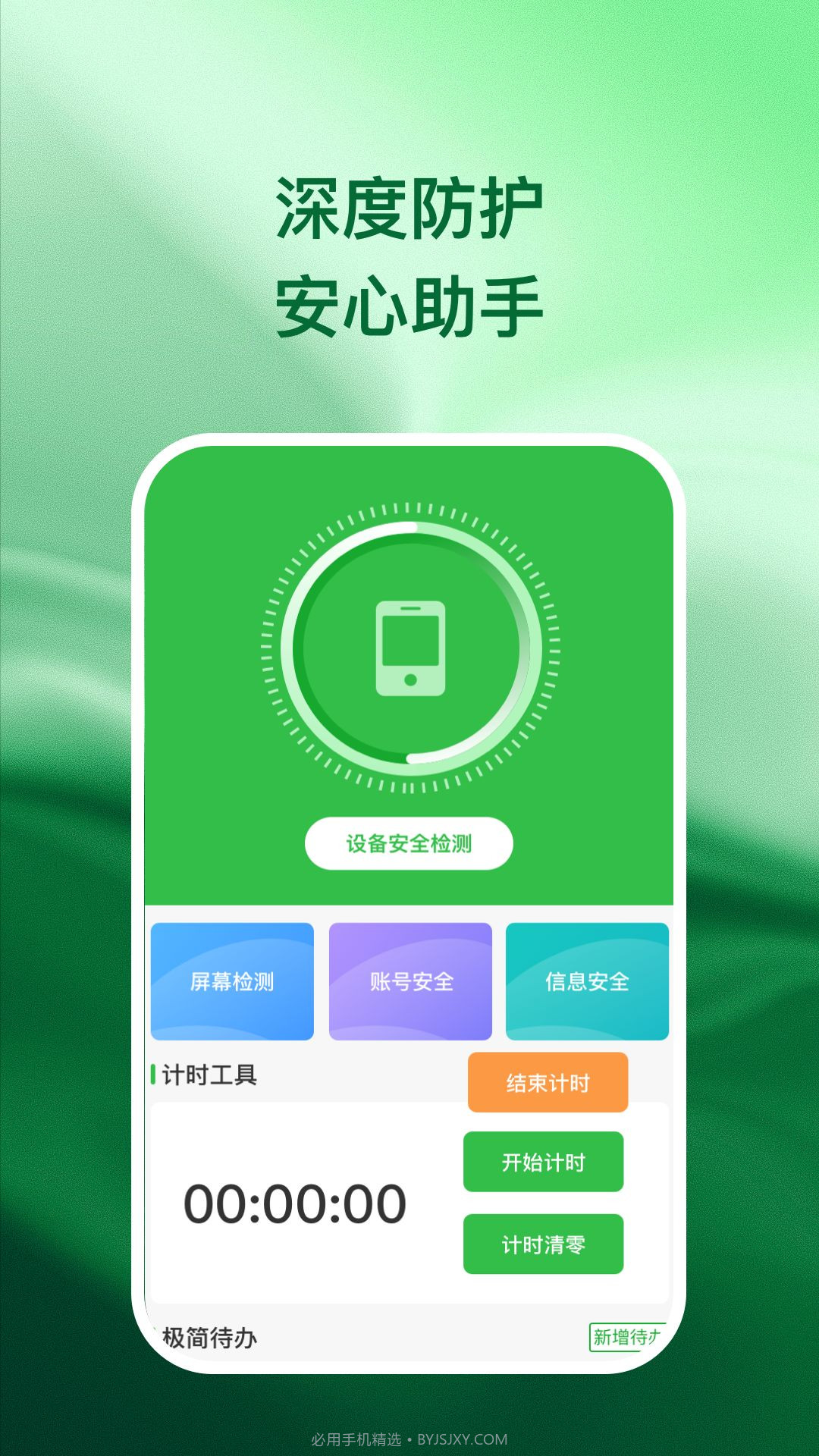Start the 设备安全检测 device security check
The image size is (819, 1456).
click(409, 842)
